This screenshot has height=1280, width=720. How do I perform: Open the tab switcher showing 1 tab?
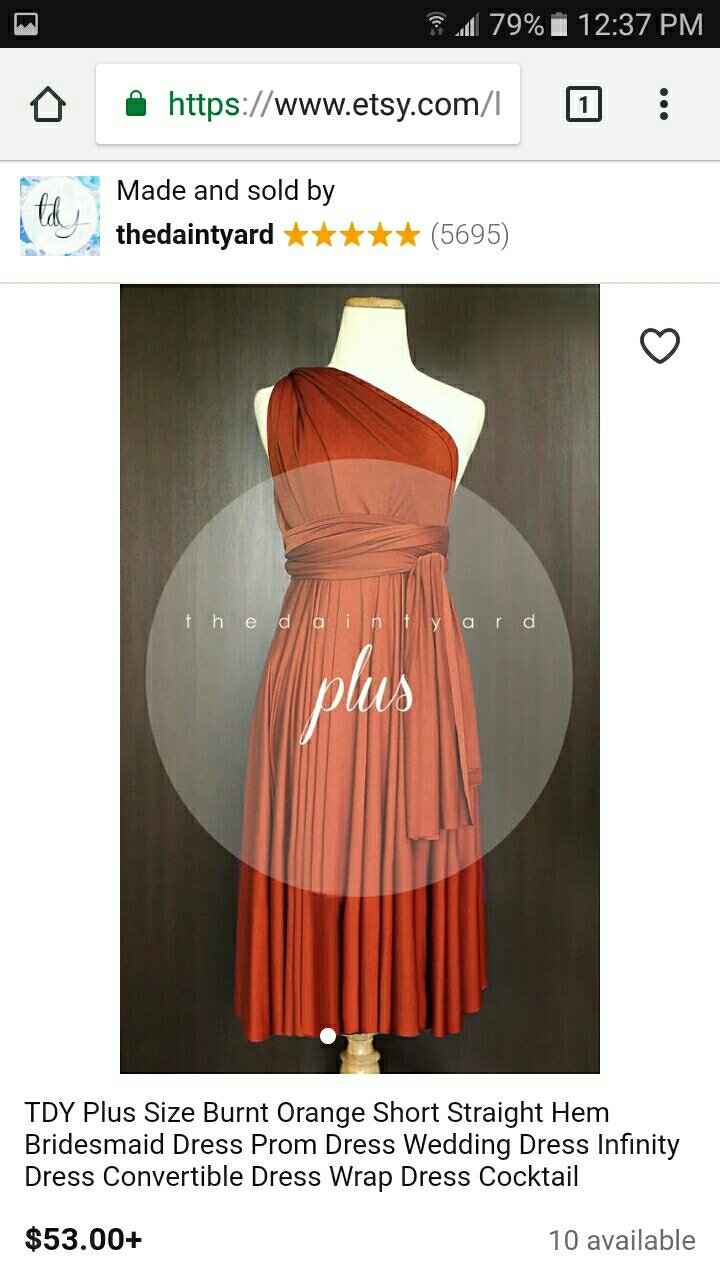pyautogui.click(x=583, y=103)
